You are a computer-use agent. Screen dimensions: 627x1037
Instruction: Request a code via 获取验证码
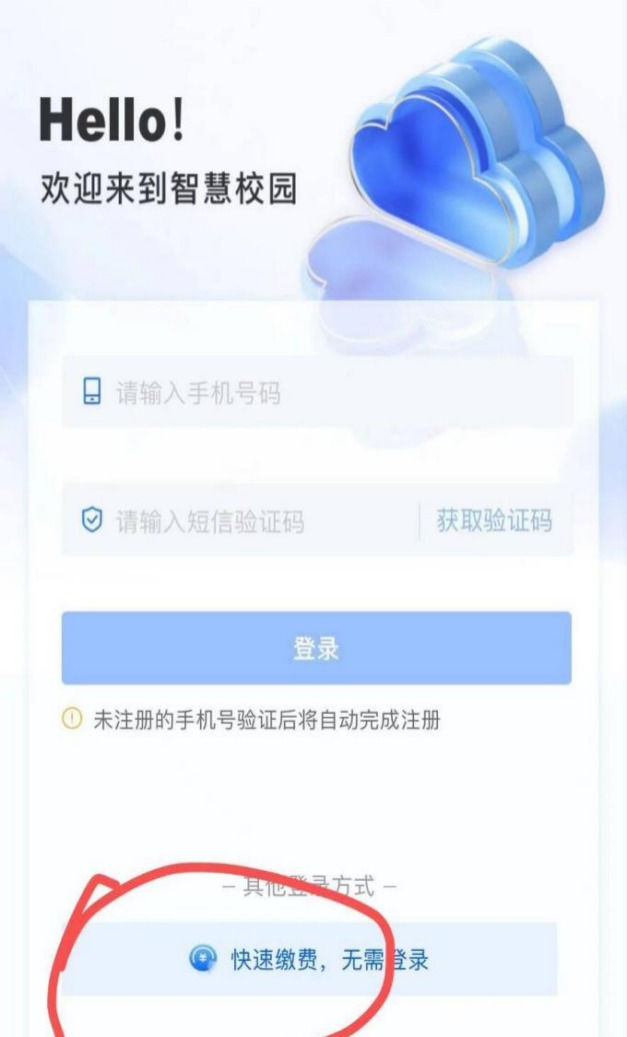click(x=494, y=521)
